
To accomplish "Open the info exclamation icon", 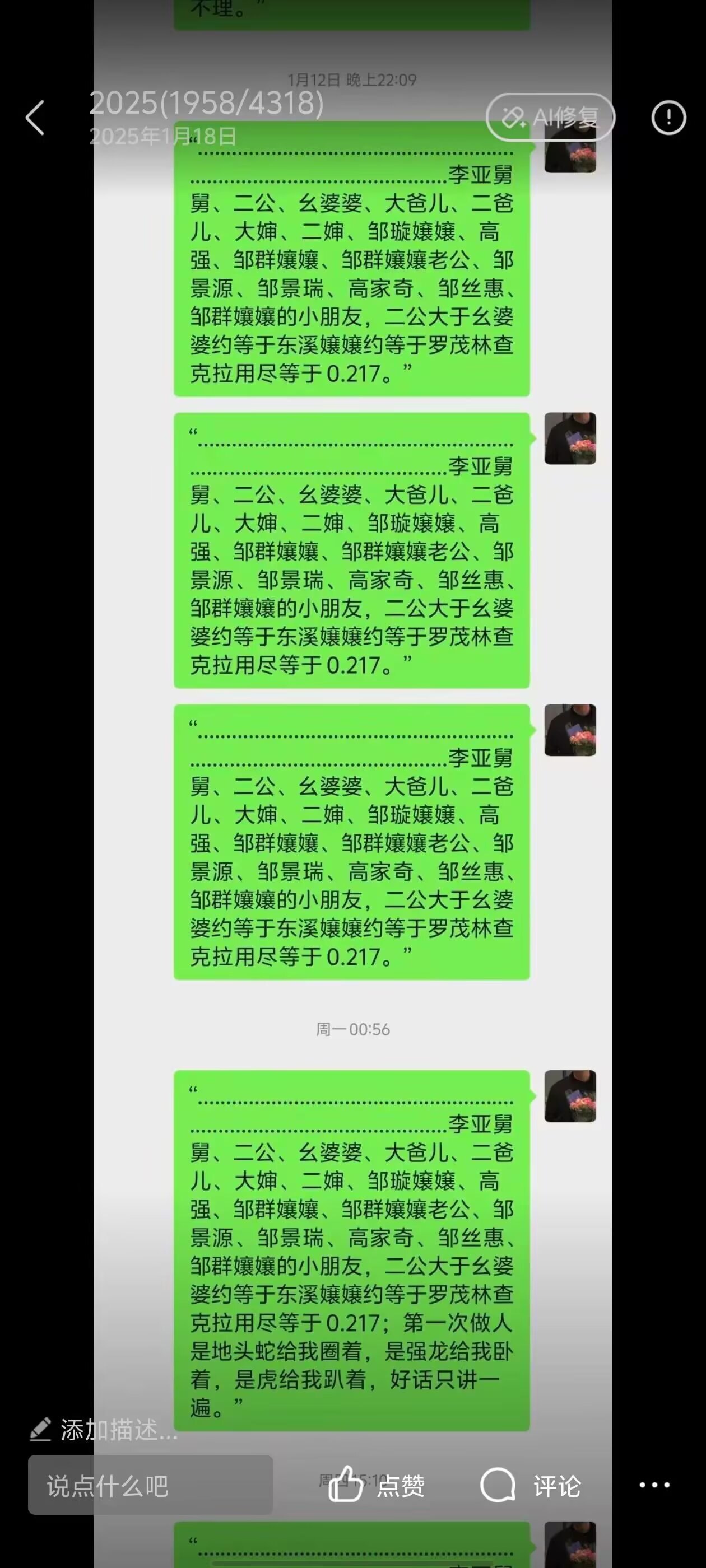I will click(x=668, y=118).
